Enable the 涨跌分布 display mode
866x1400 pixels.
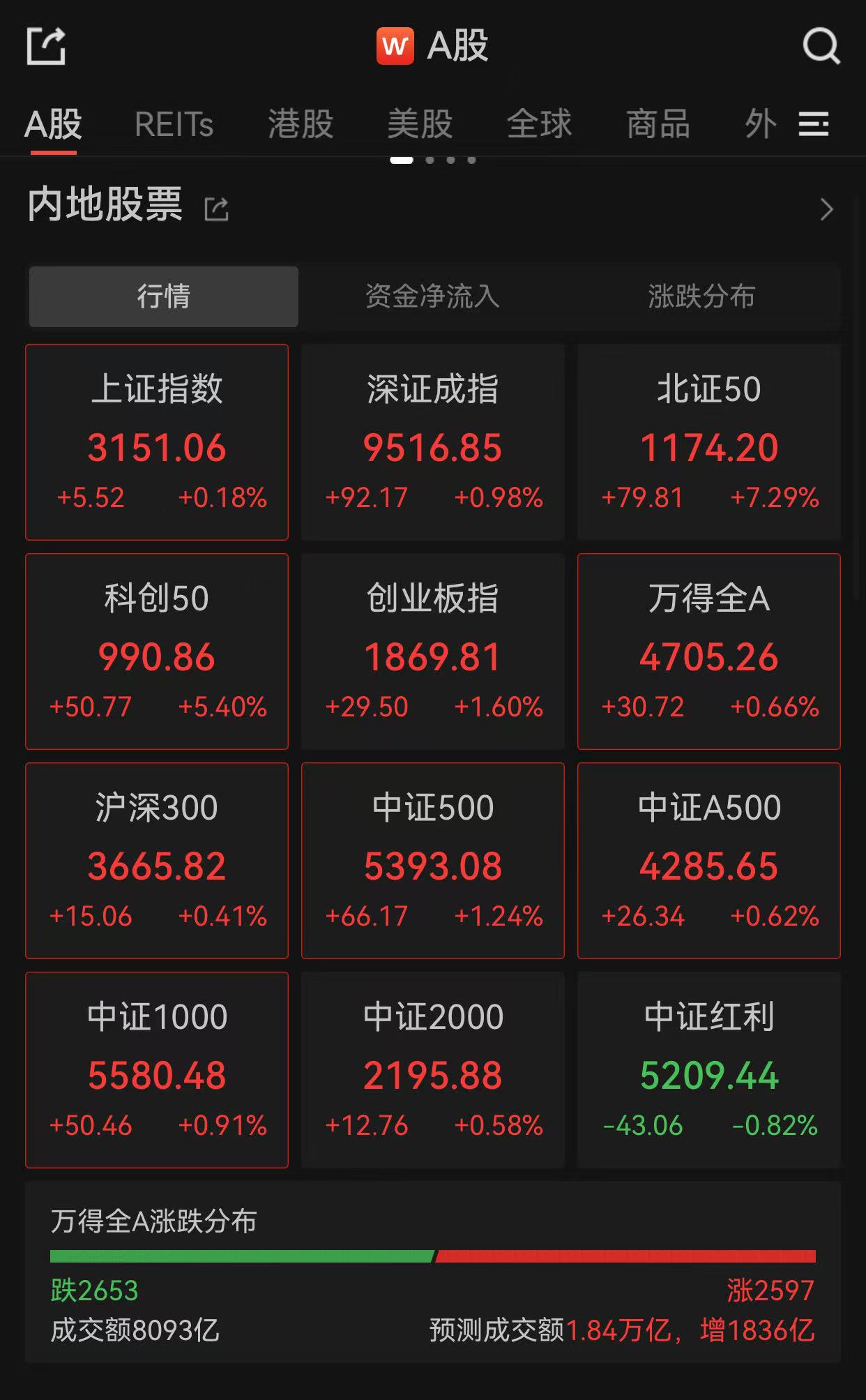[x=699, y=296]
